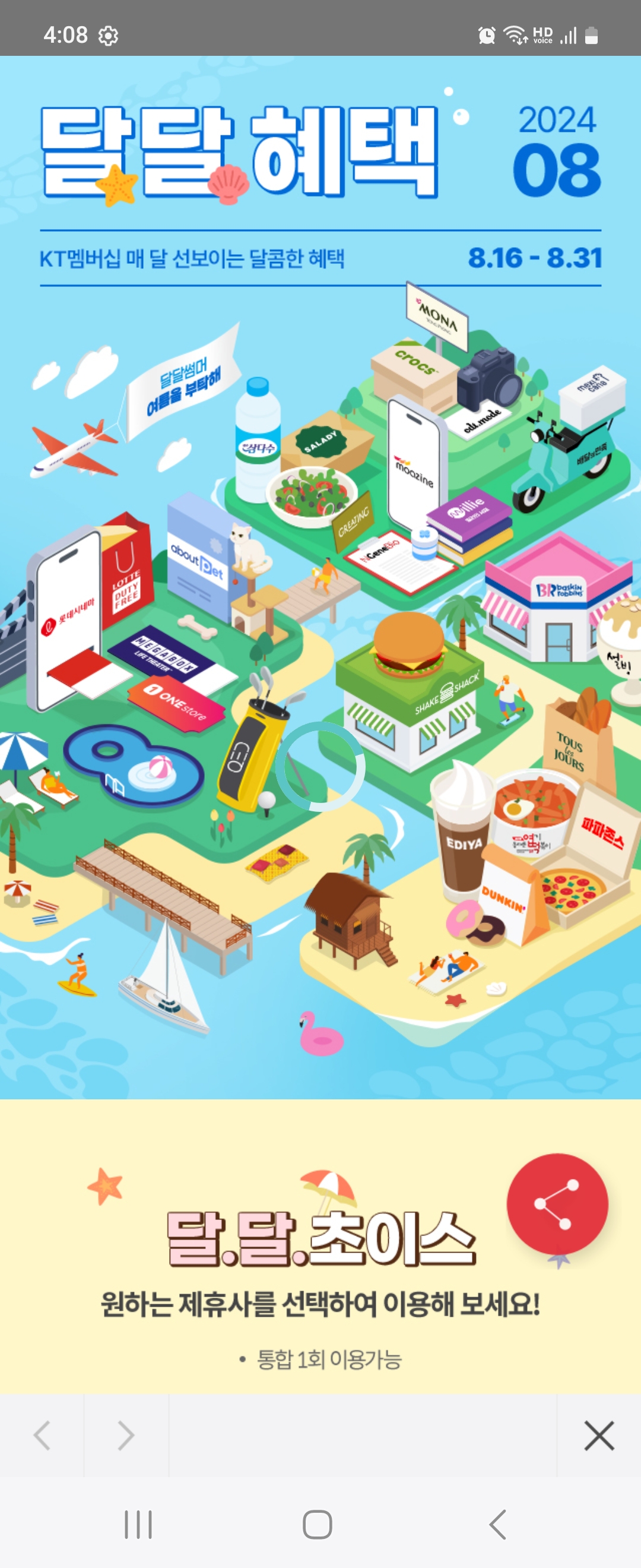Screen dimensions: 641x1568
Task: Go back to the previous web page
Action: click(42, 1436)
